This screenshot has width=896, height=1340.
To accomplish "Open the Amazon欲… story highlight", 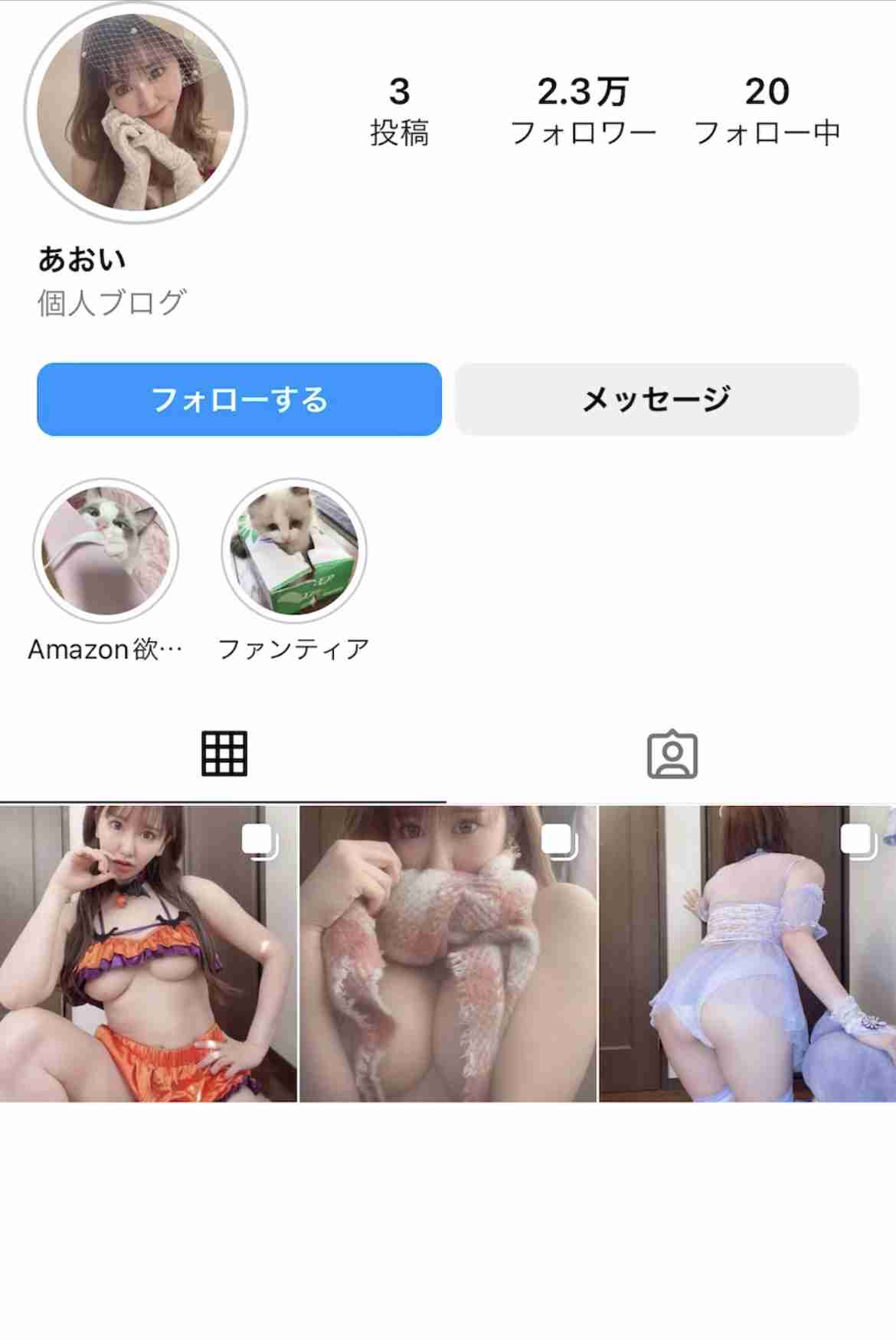I will (106, 551).
